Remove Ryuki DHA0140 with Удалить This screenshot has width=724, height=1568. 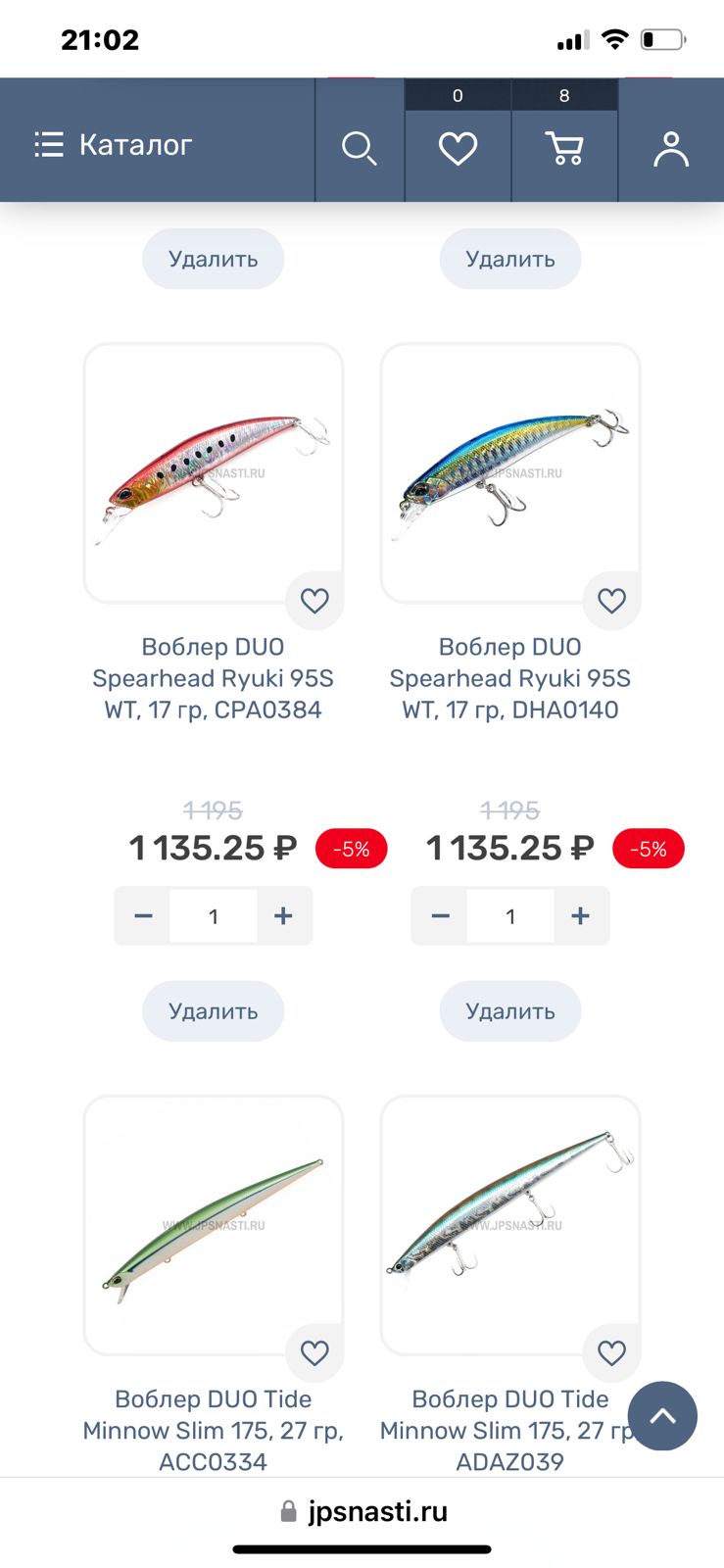pyautogui.click(x=510, y=1011)
